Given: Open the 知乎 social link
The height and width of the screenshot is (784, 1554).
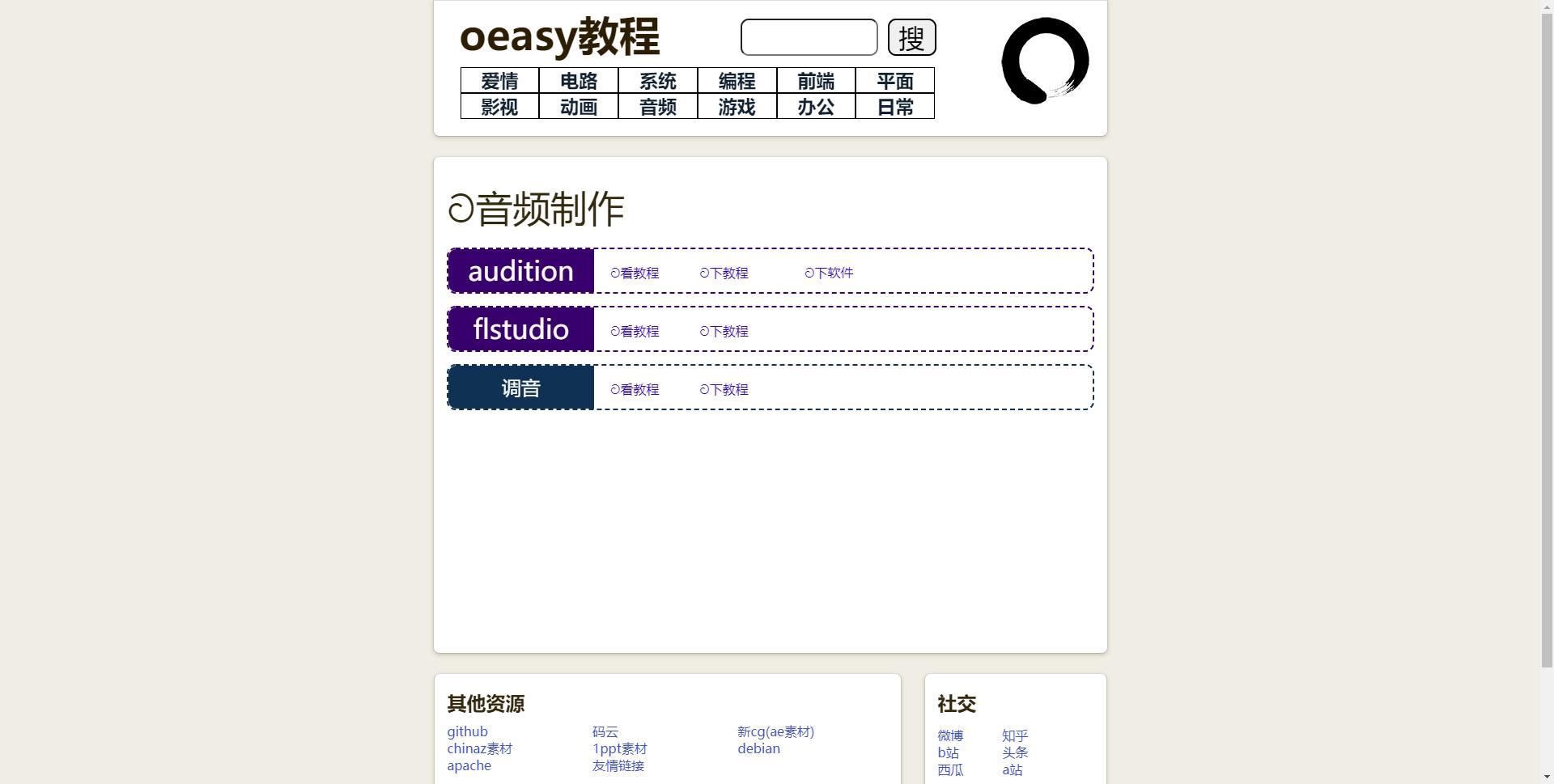Looking at the screenshot, I should click(x=1014, y=735).
